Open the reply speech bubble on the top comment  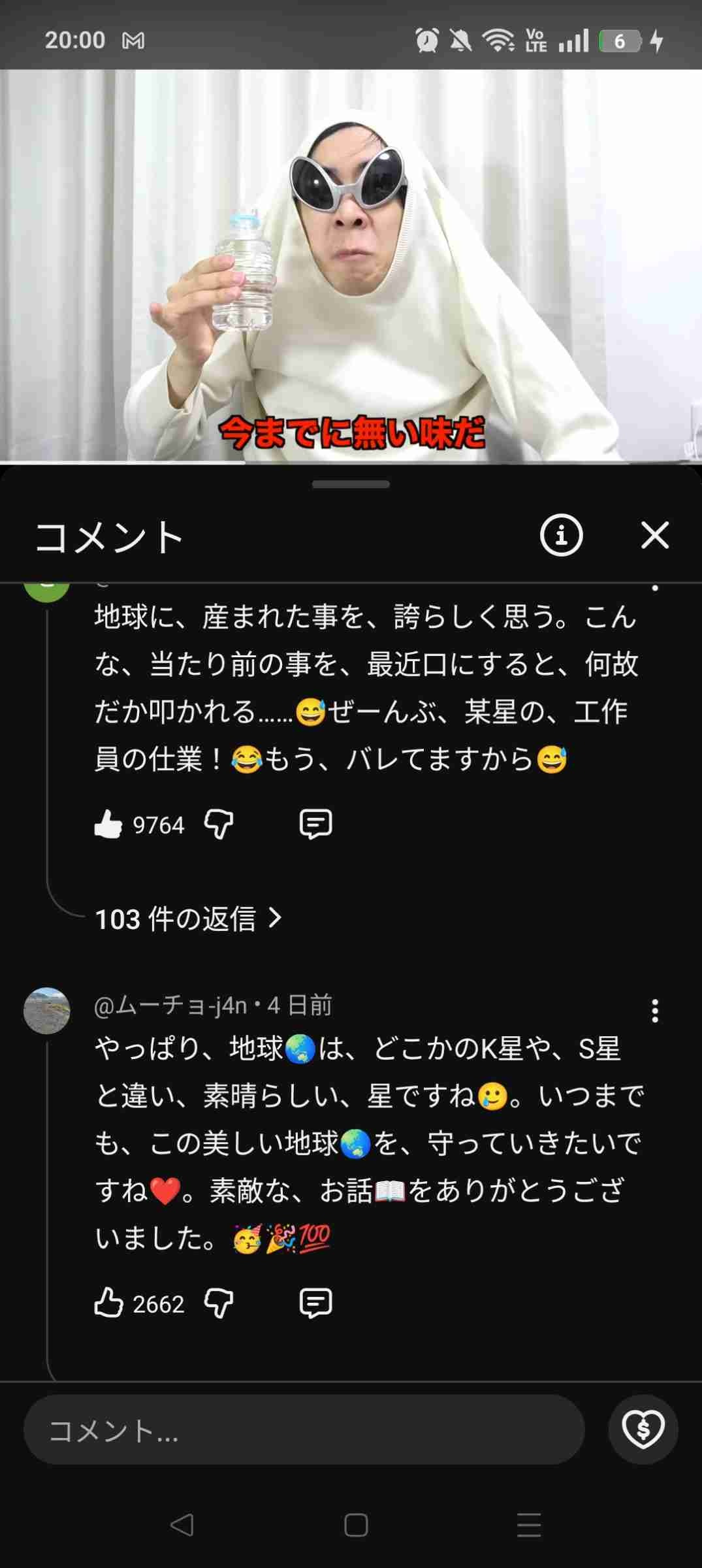(315, 825)
